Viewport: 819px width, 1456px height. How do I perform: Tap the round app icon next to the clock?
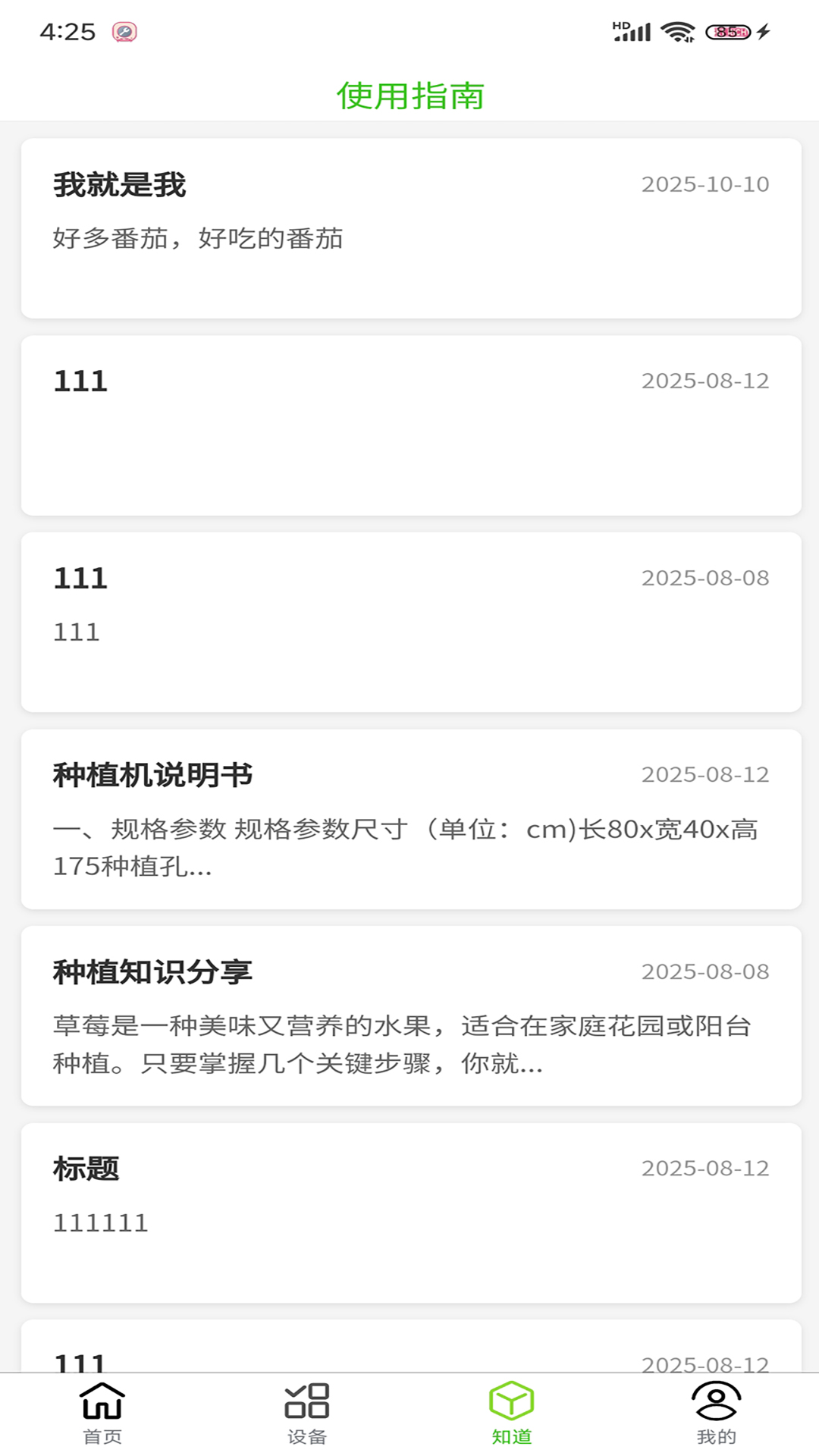(x=124, y=32)
